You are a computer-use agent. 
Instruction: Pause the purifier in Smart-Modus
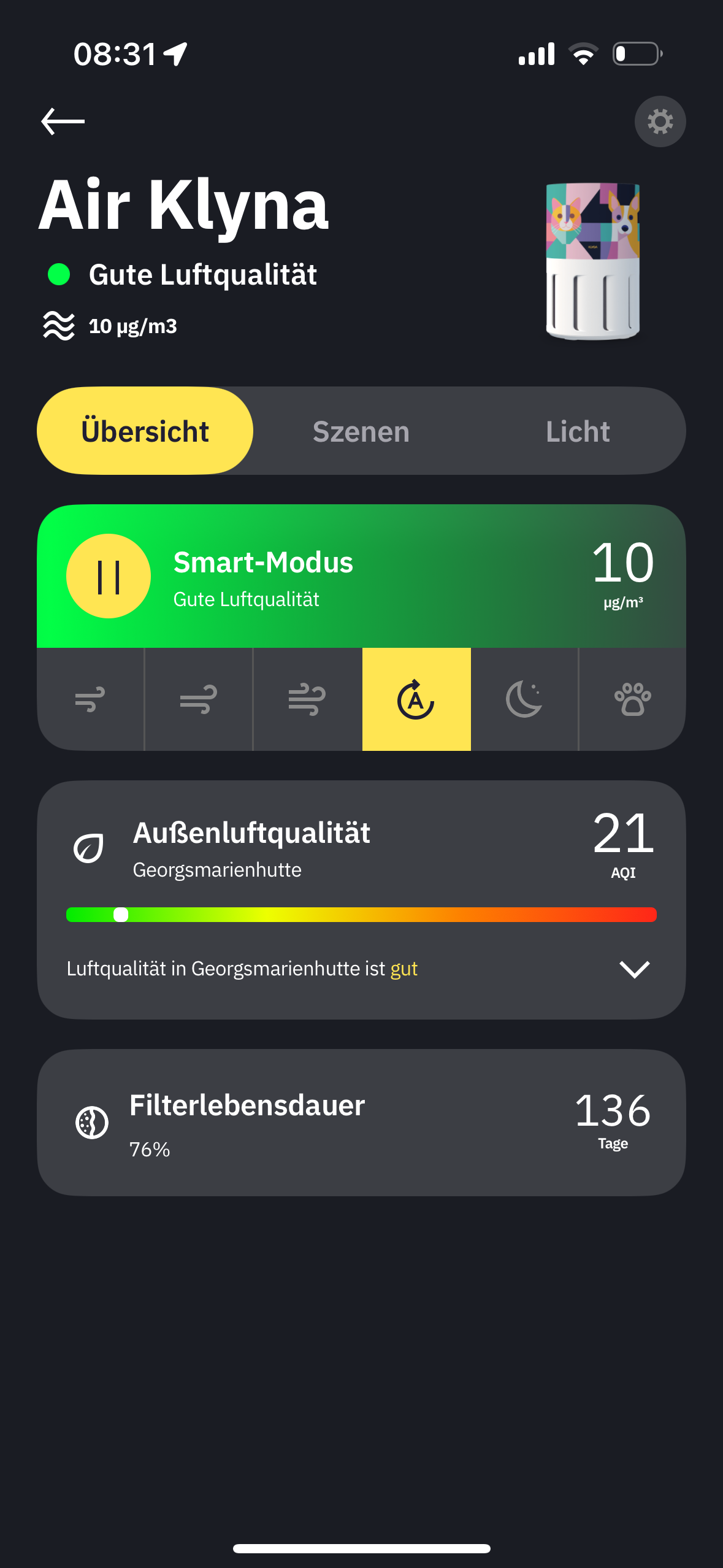click(x=109, y=576)
